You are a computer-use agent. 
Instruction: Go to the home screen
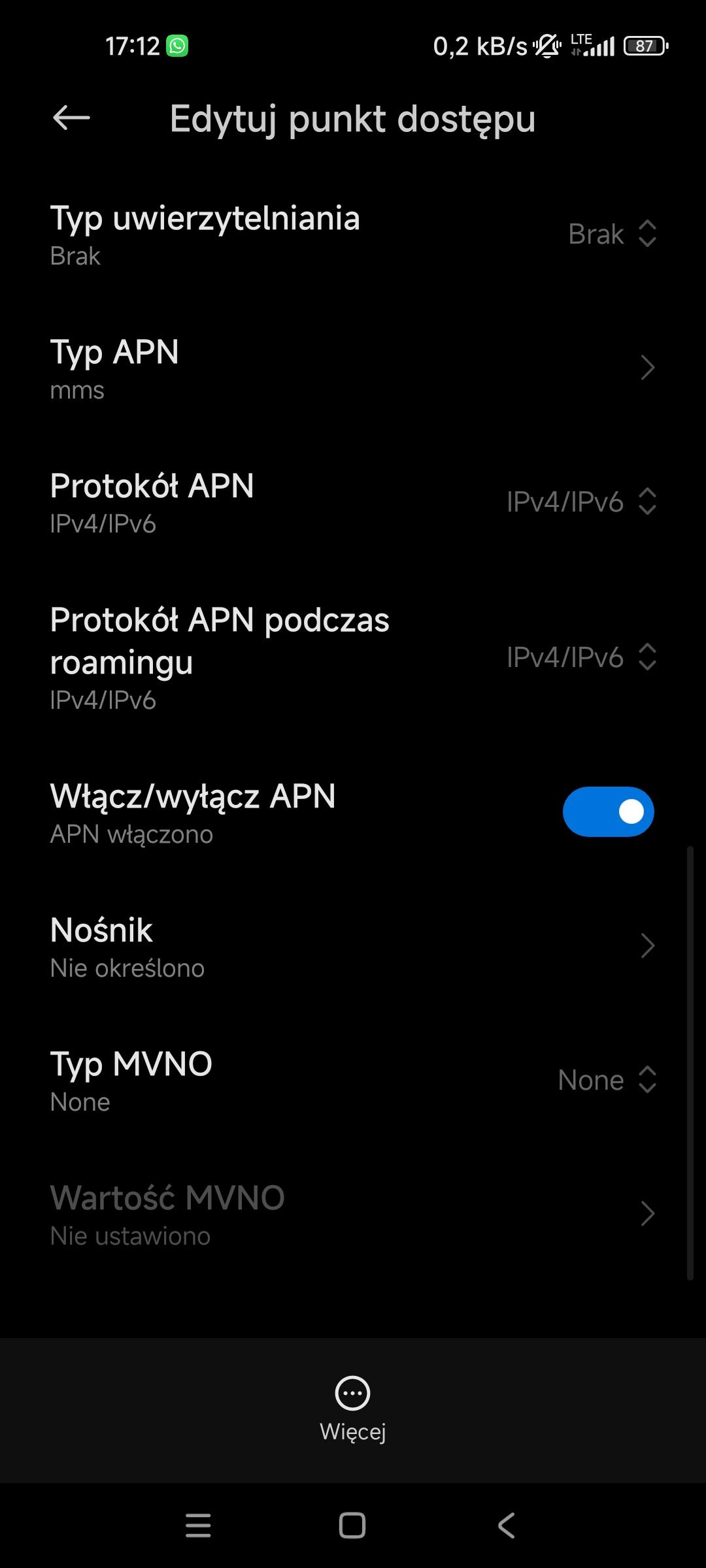(352, 1526)
